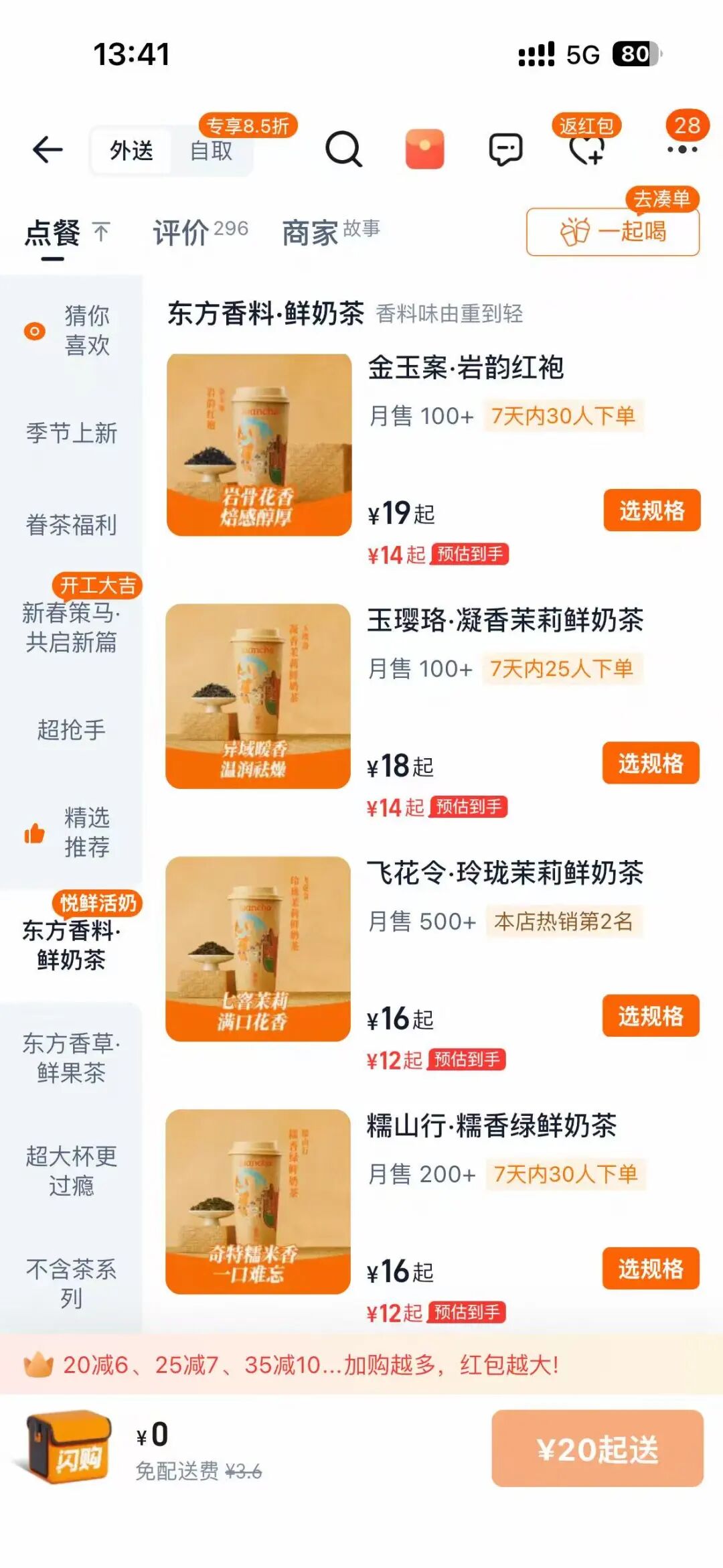Open the search icon
This screenshot has height=1568, width=723.
(343, 149)
